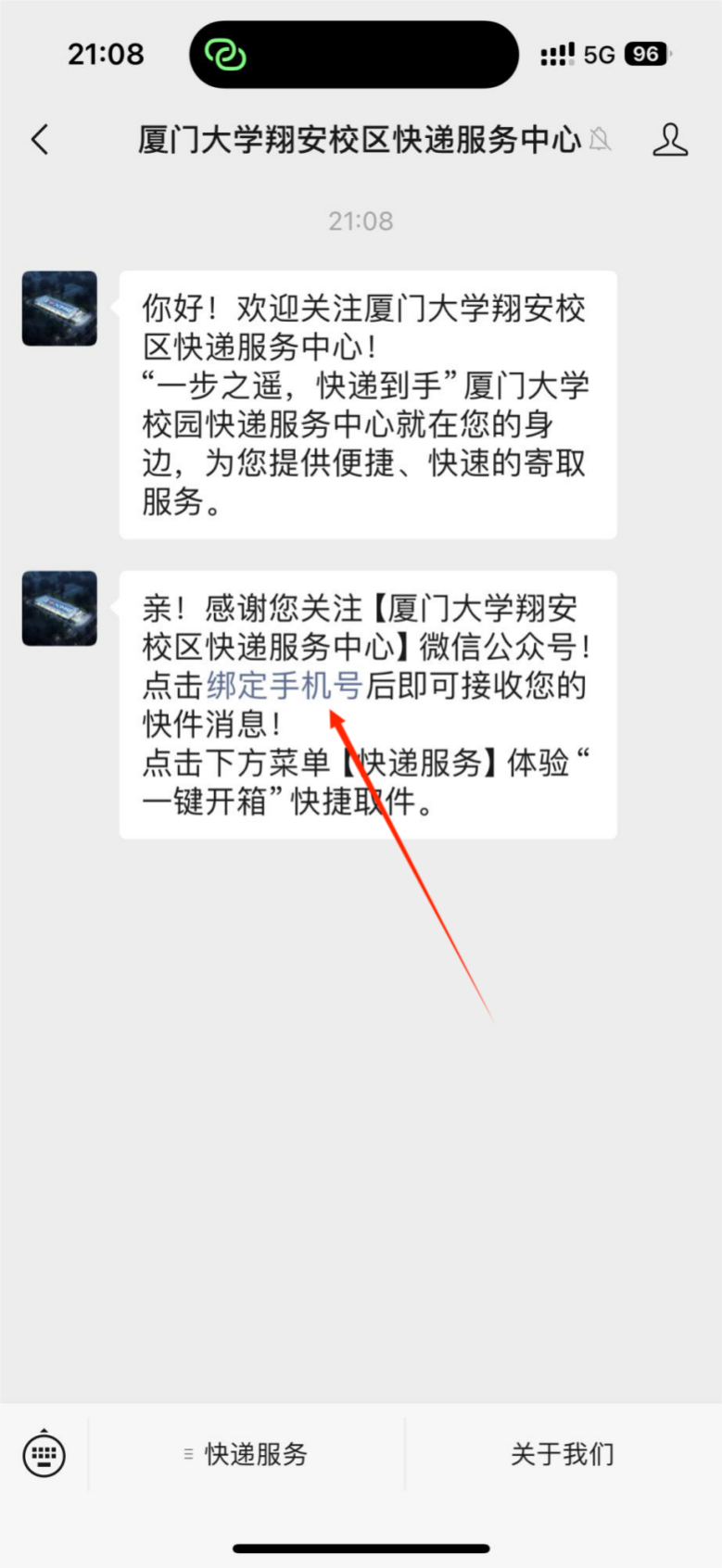The image size is (722, 1568).
Task: Open the 关于我们 menu
Action: coord(562,1454)
